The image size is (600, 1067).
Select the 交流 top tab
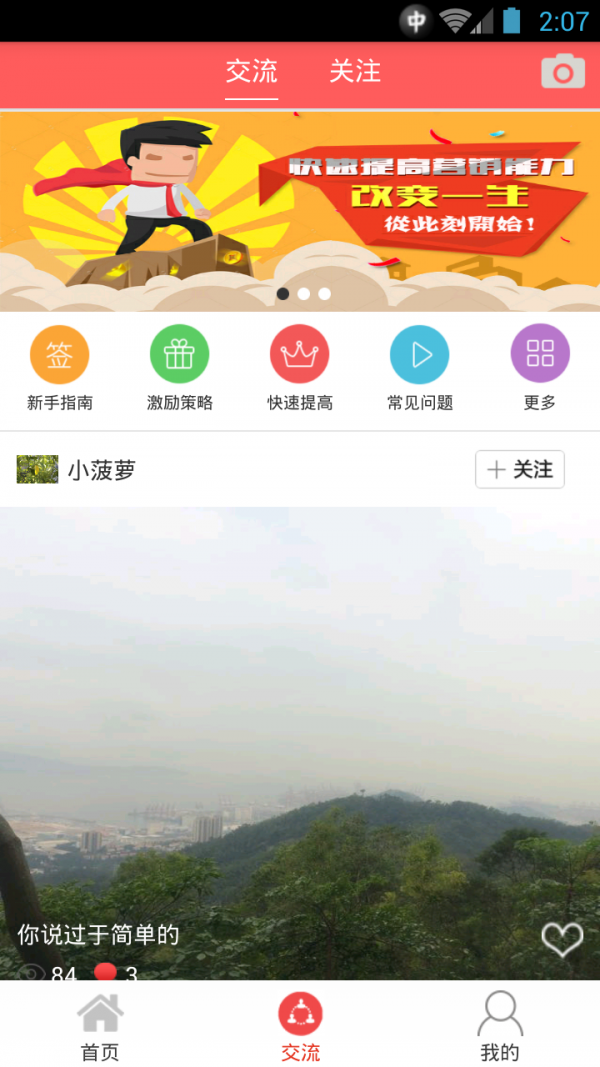pyautogui.click(x=251, y=72)
